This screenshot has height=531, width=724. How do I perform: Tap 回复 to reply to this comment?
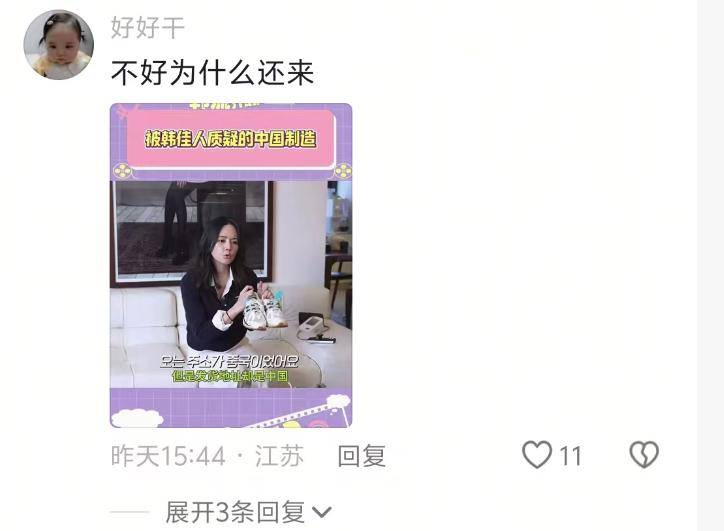(362, 456)
